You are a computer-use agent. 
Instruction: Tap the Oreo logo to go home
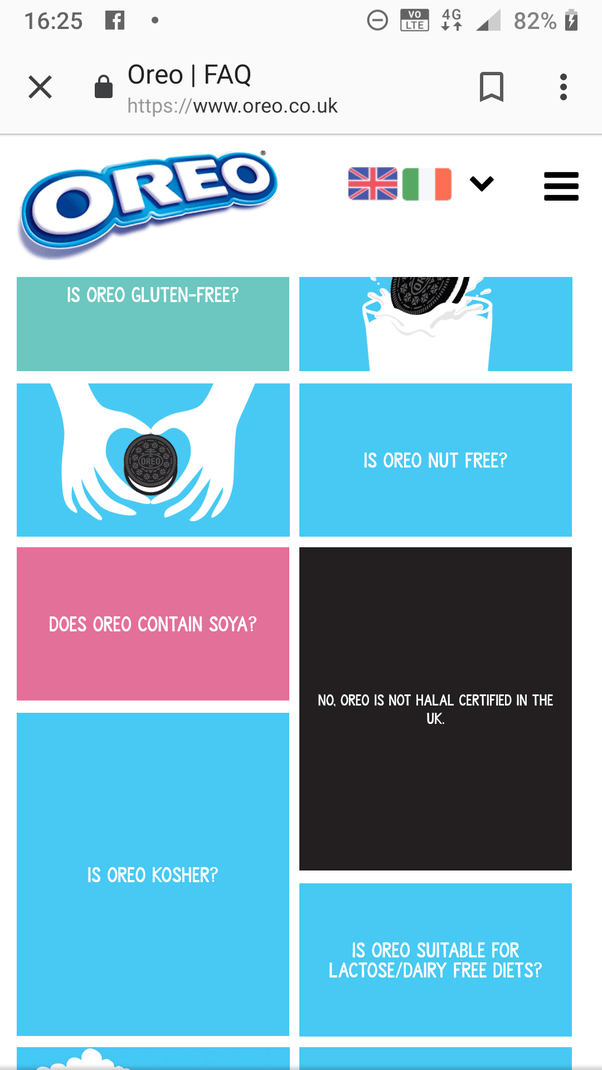(149, 203)
